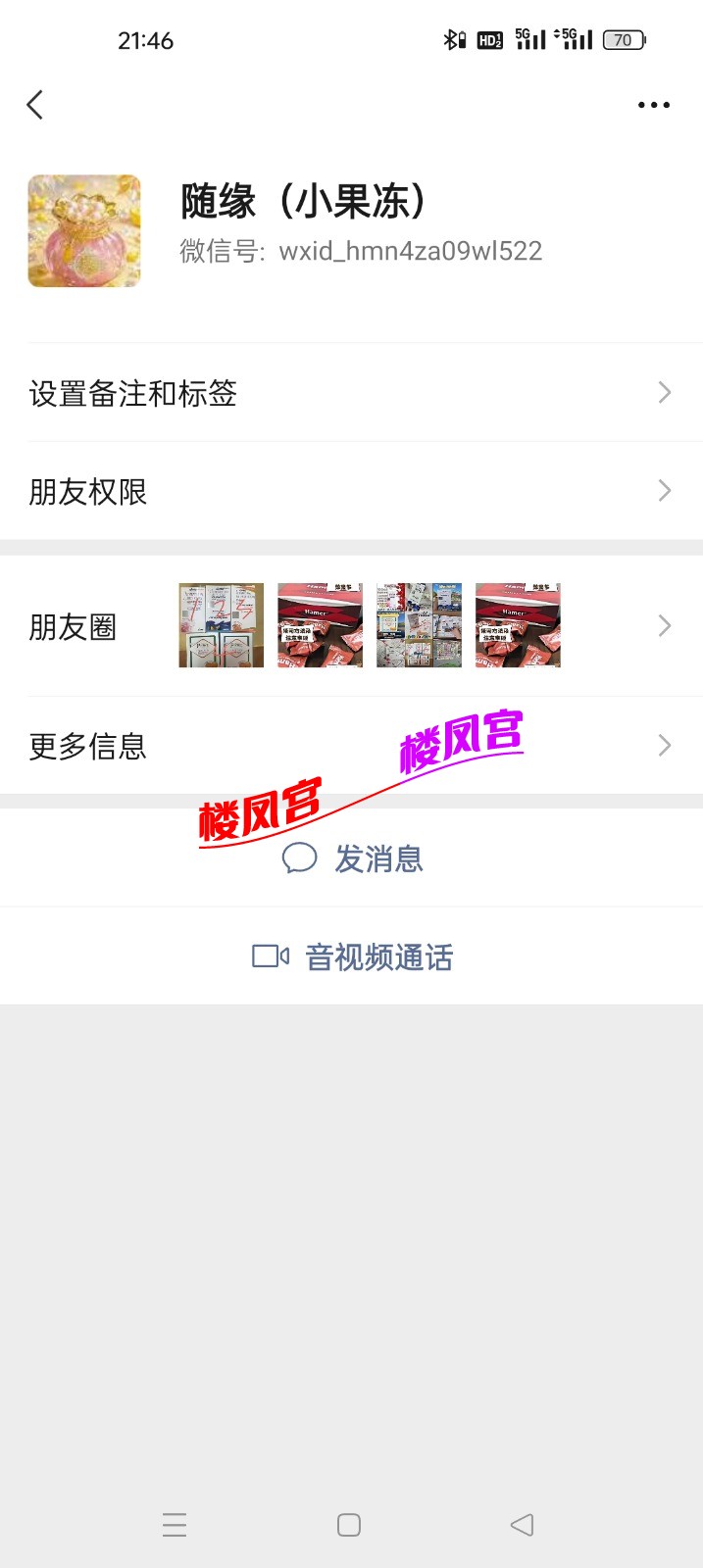This screenshot has width=703, height=1568.
Task: Open 更多信息 details
Action: [351, 746]
